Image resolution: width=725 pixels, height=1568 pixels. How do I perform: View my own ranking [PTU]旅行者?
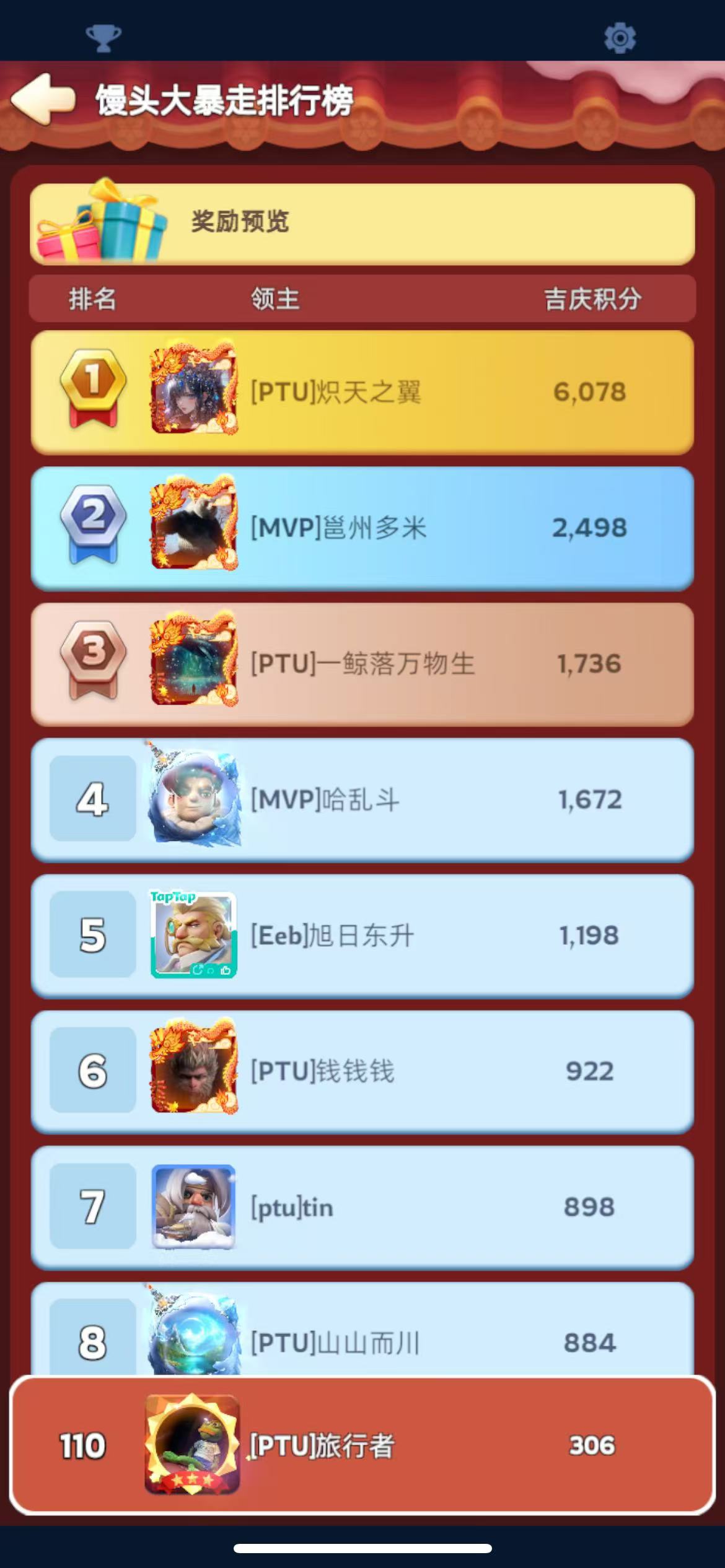(362, 1445)
